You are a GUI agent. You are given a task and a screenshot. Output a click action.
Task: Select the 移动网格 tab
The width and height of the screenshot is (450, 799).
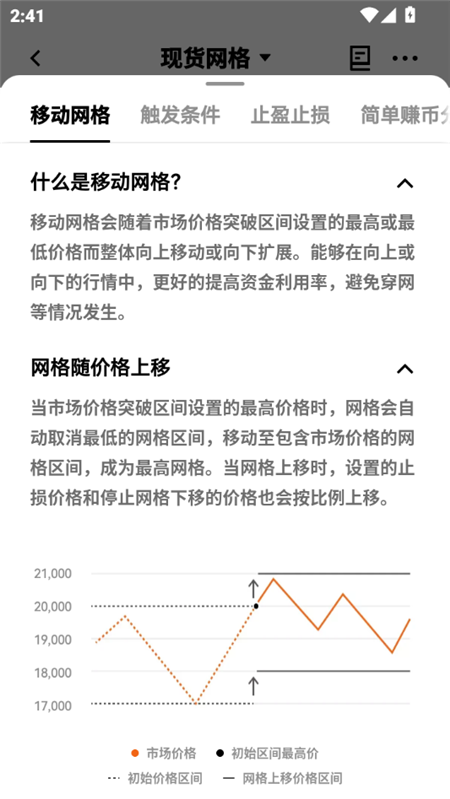point(70,115)
